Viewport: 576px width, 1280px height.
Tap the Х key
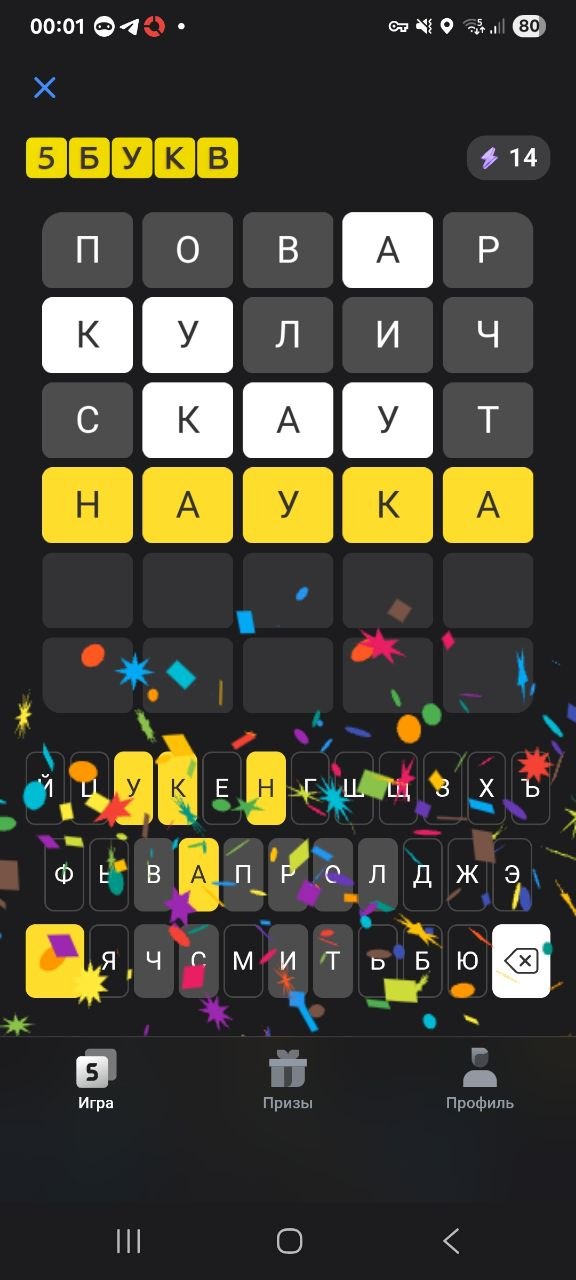click(x=487, y=788)
